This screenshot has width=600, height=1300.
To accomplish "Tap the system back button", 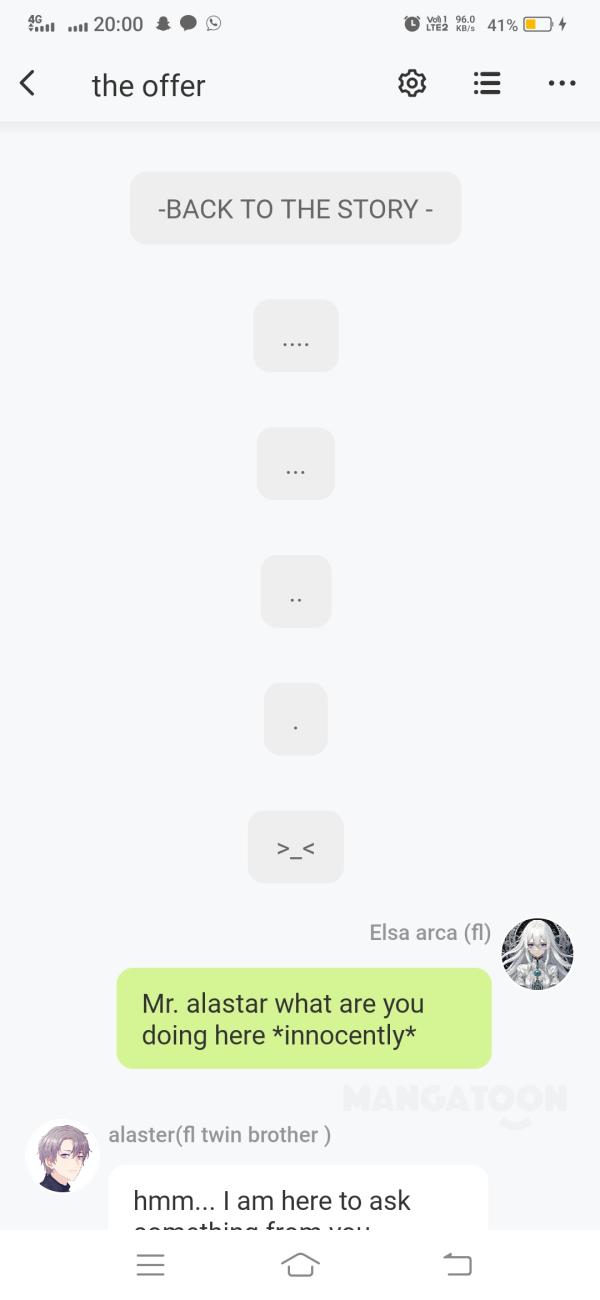I will [457, 1265].
